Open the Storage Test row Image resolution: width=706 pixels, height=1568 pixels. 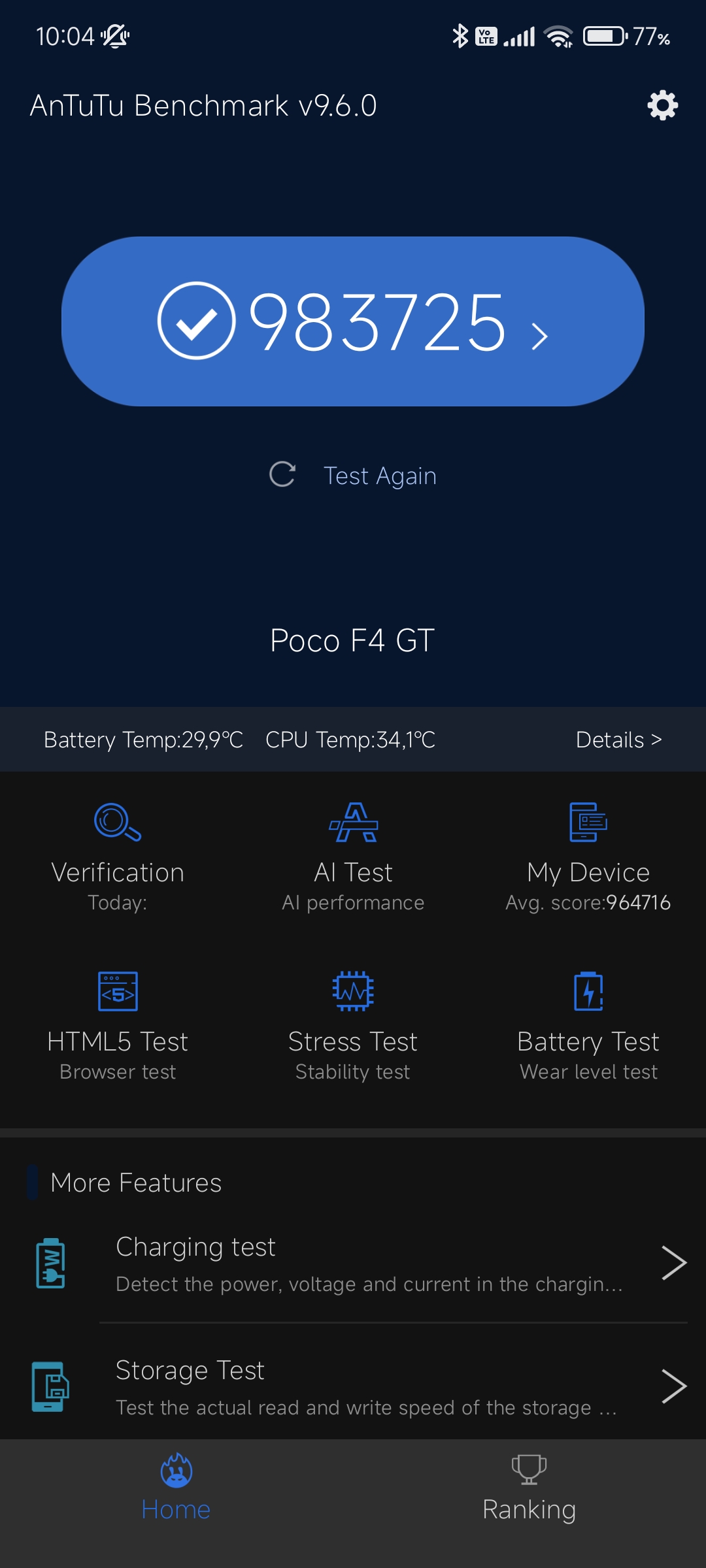click(x=353, y=1386)
